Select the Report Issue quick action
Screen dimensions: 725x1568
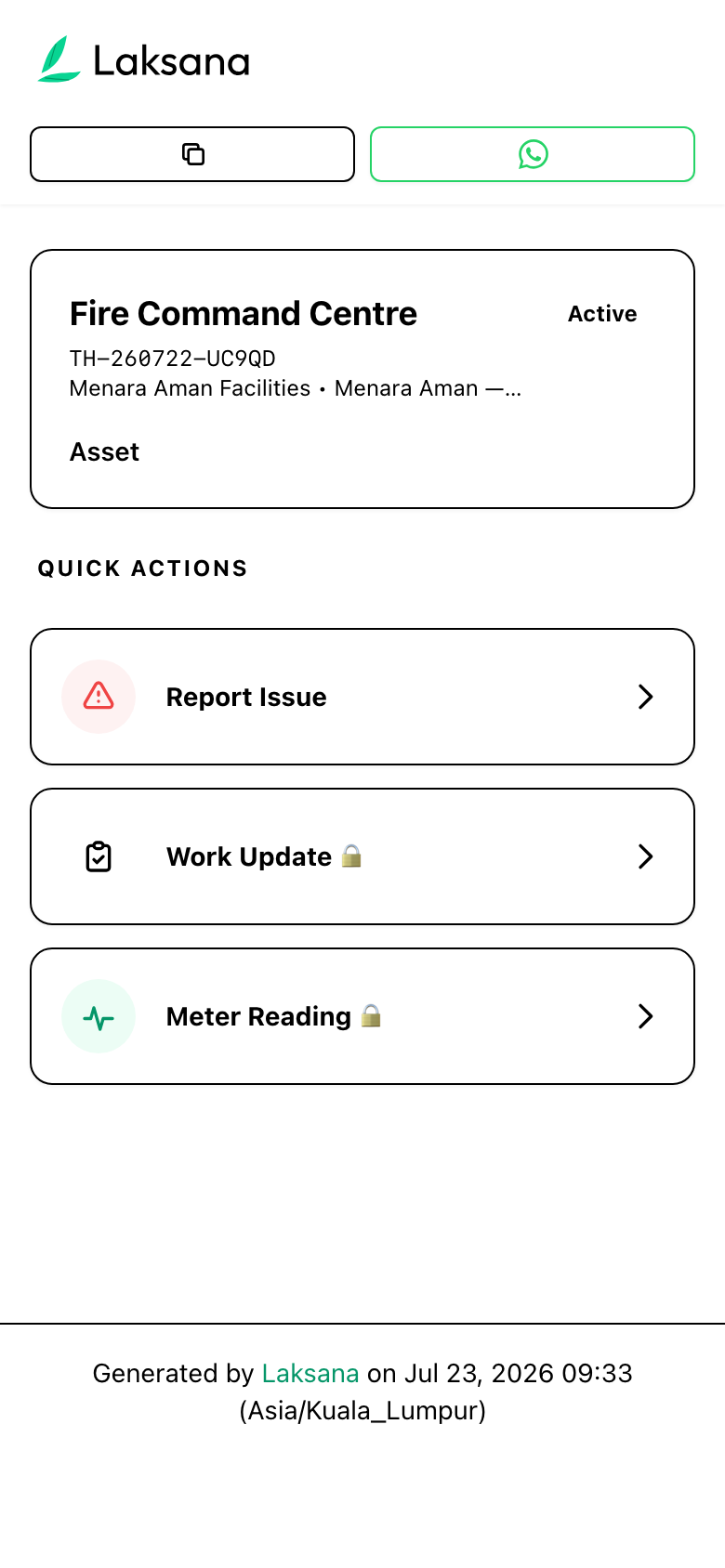click(362, 697)
